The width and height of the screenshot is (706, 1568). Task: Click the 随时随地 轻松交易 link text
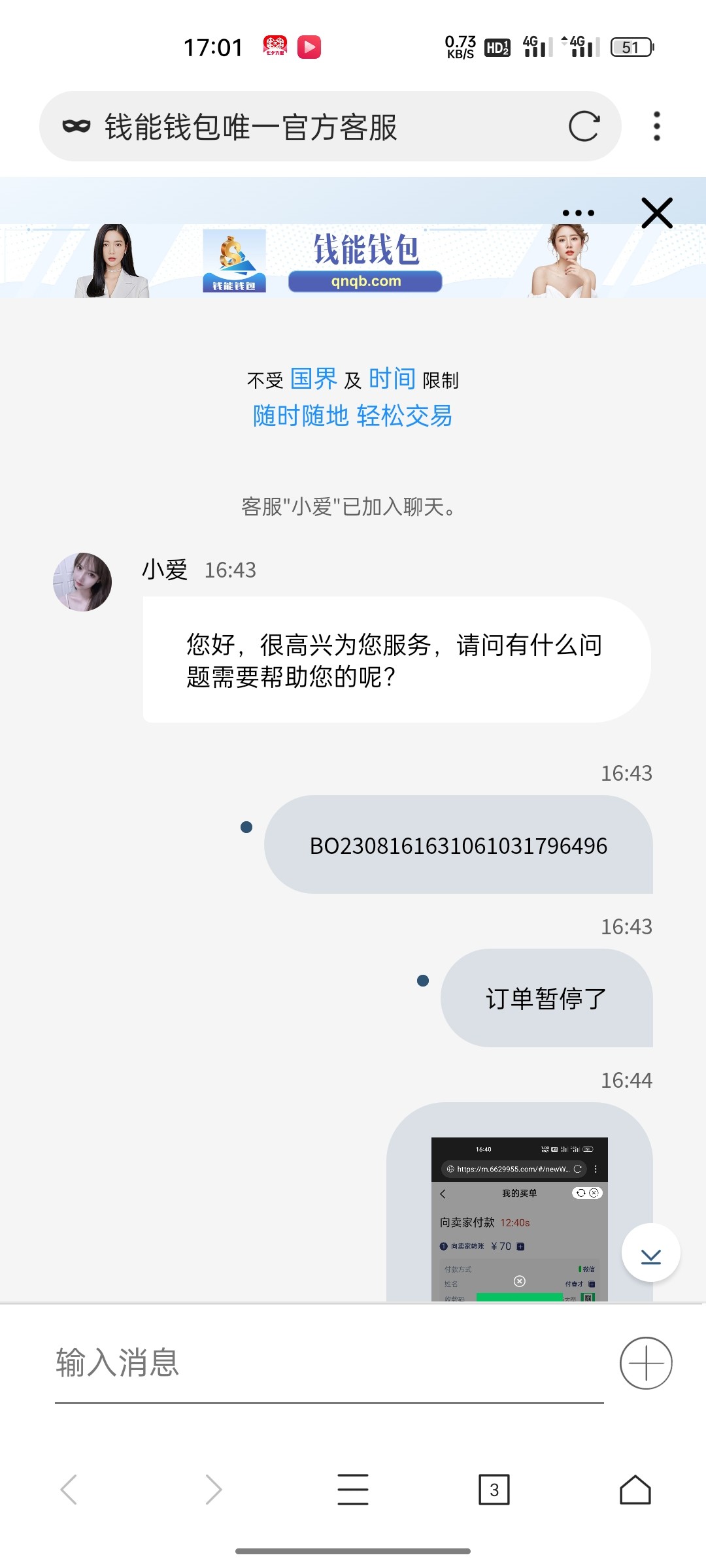(x=353, y=416)
